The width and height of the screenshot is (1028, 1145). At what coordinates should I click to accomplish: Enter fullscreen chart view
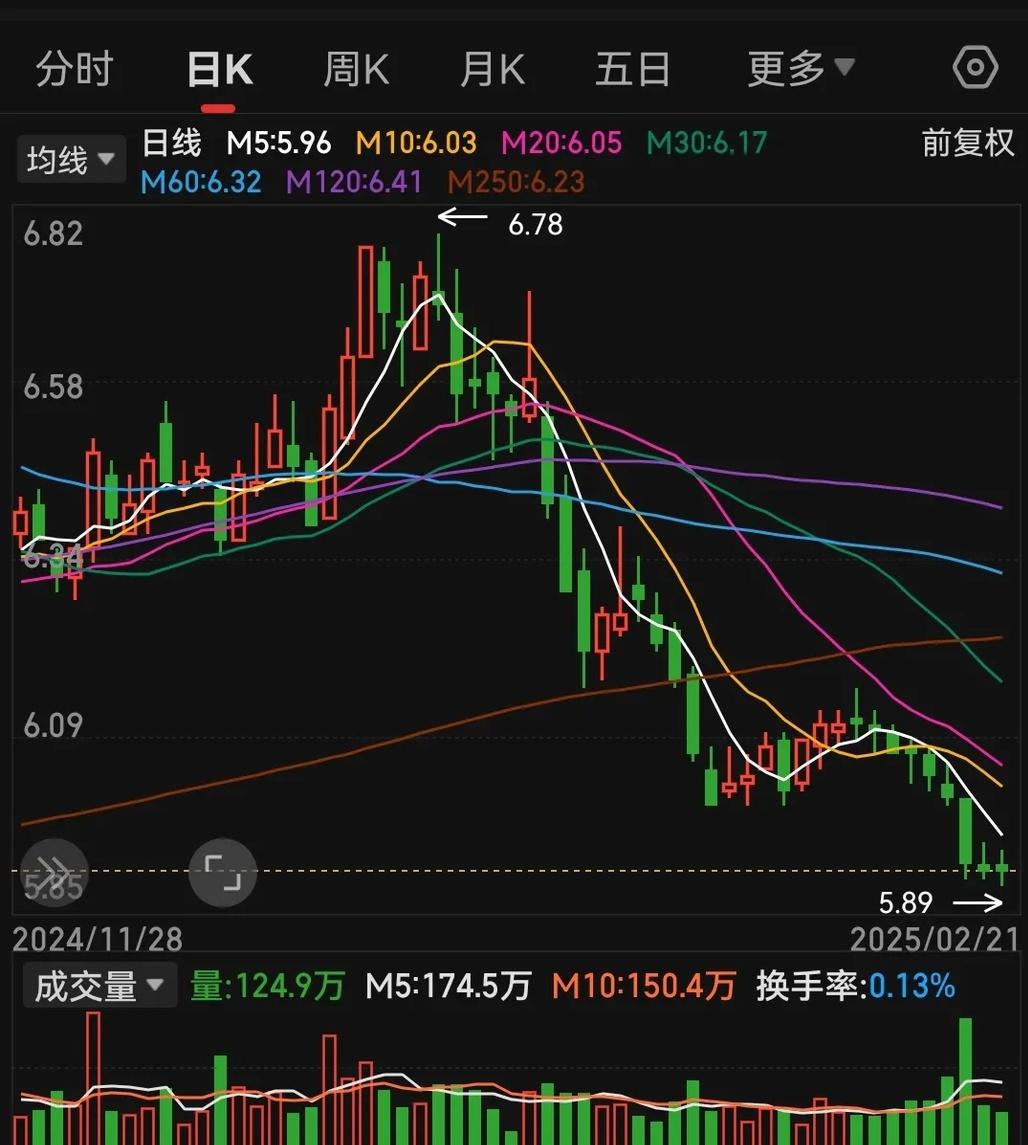[x=223, y=872]
